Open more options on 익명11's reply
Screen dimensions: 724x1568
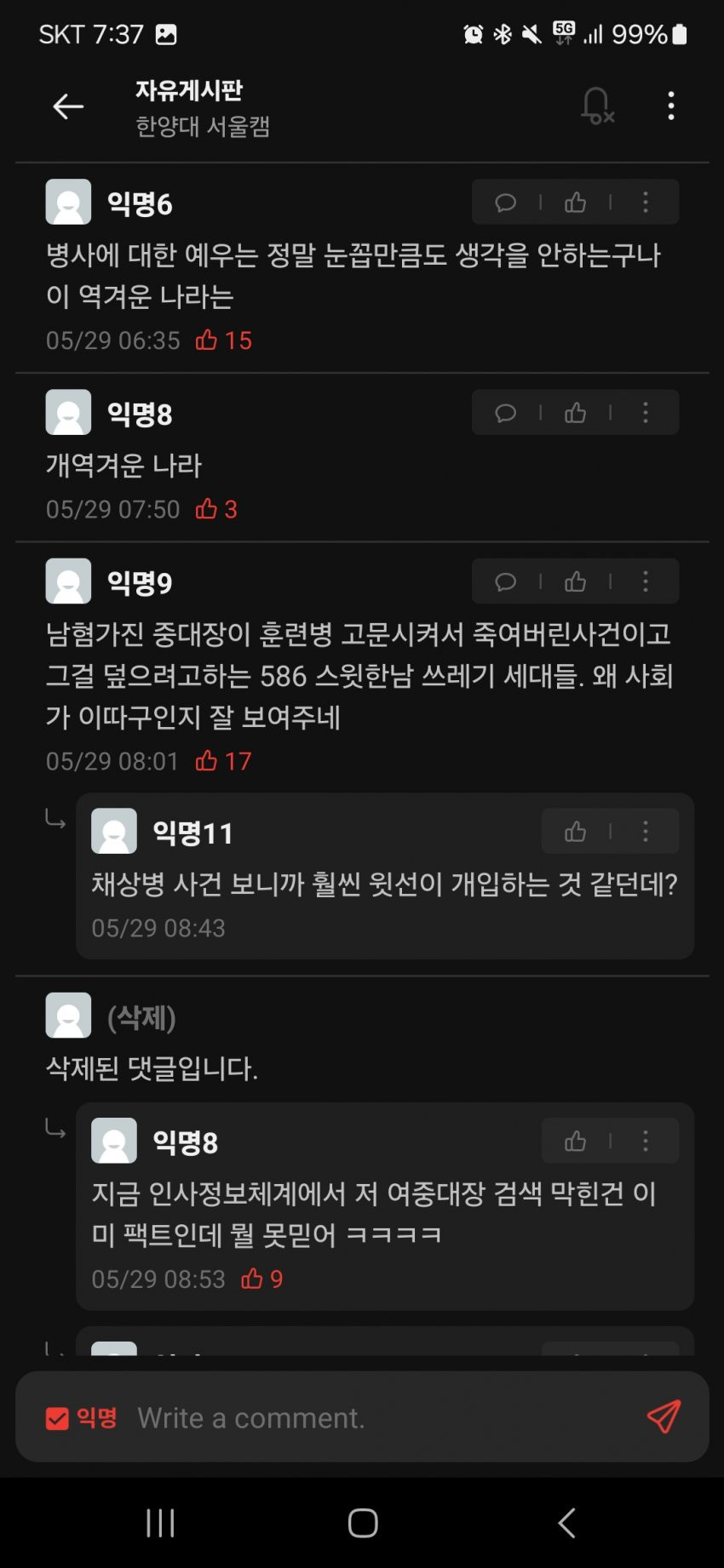pos(645,832)
